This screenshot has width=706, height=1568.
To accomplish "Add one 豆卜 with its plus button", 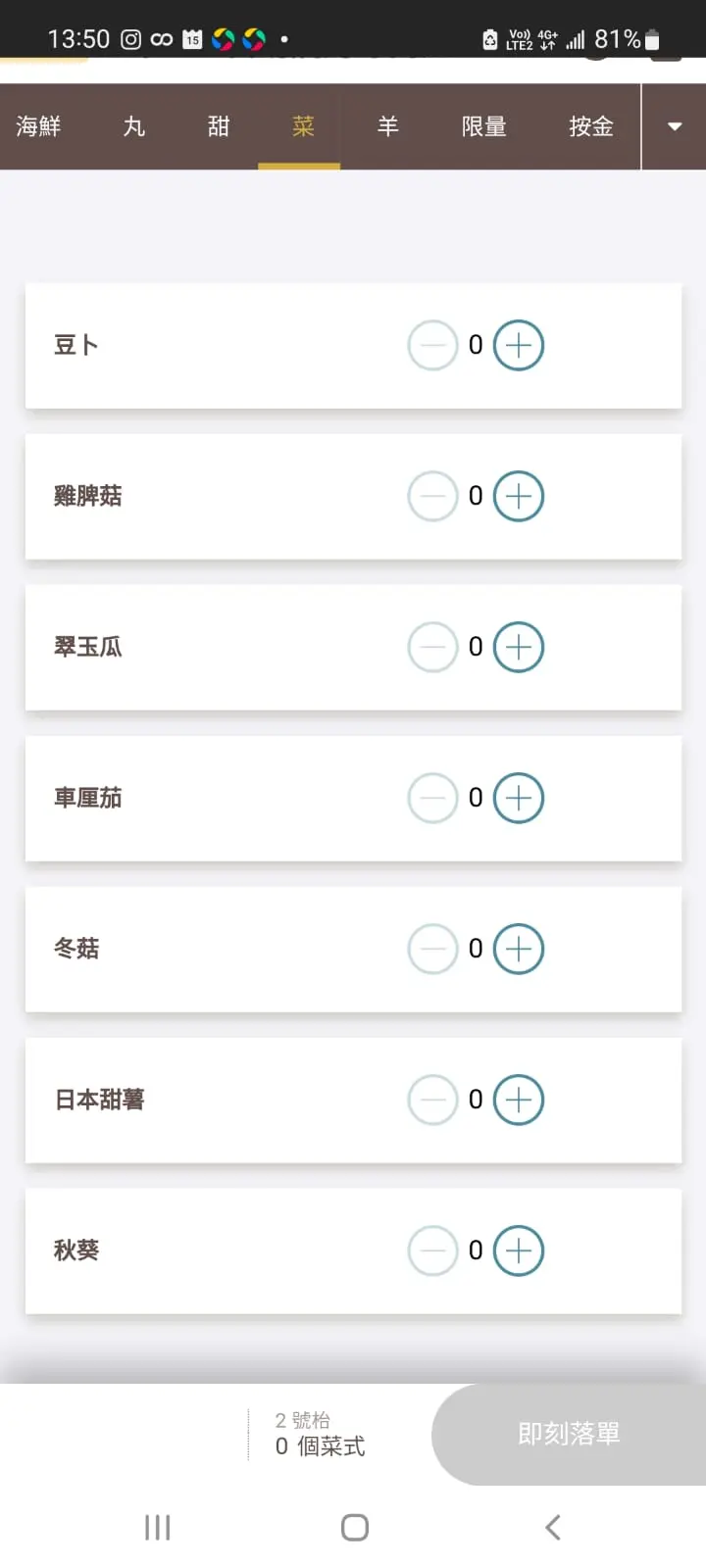I will point(519,345).
